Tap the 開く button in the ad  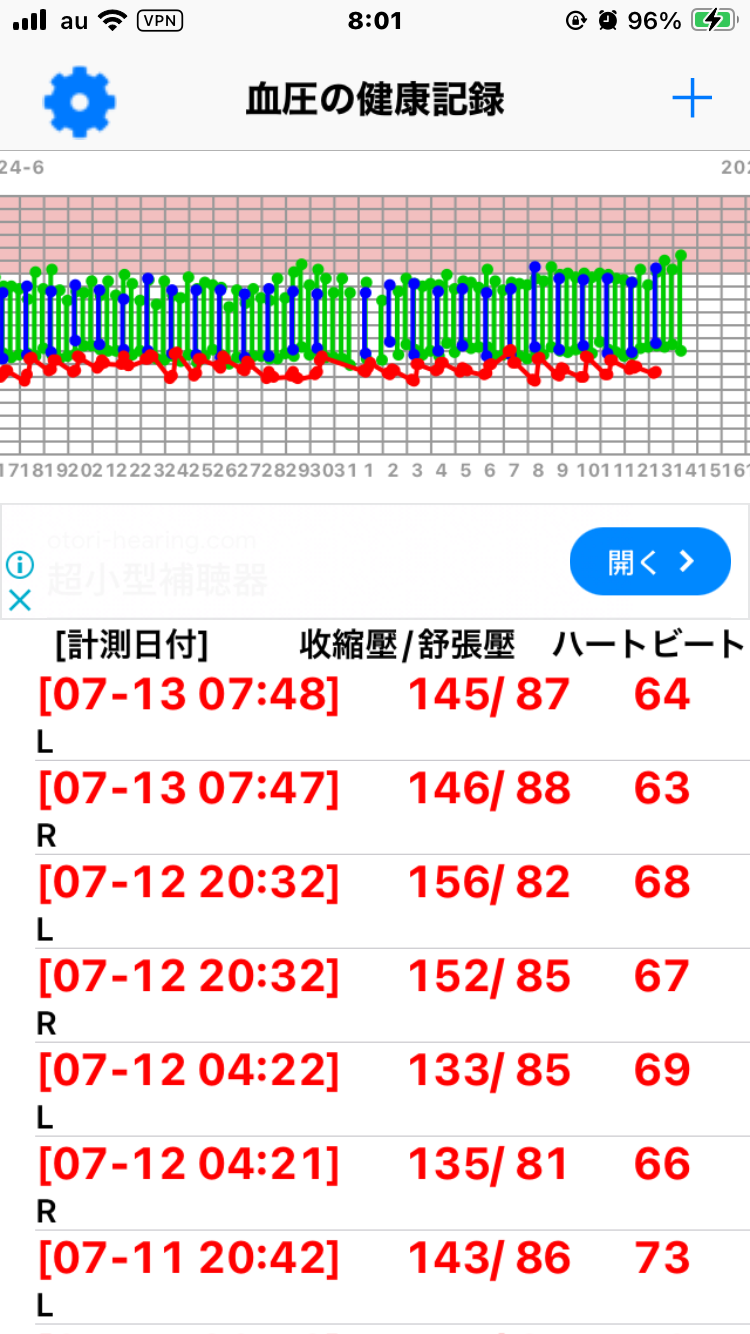click(x=650, y=561)
